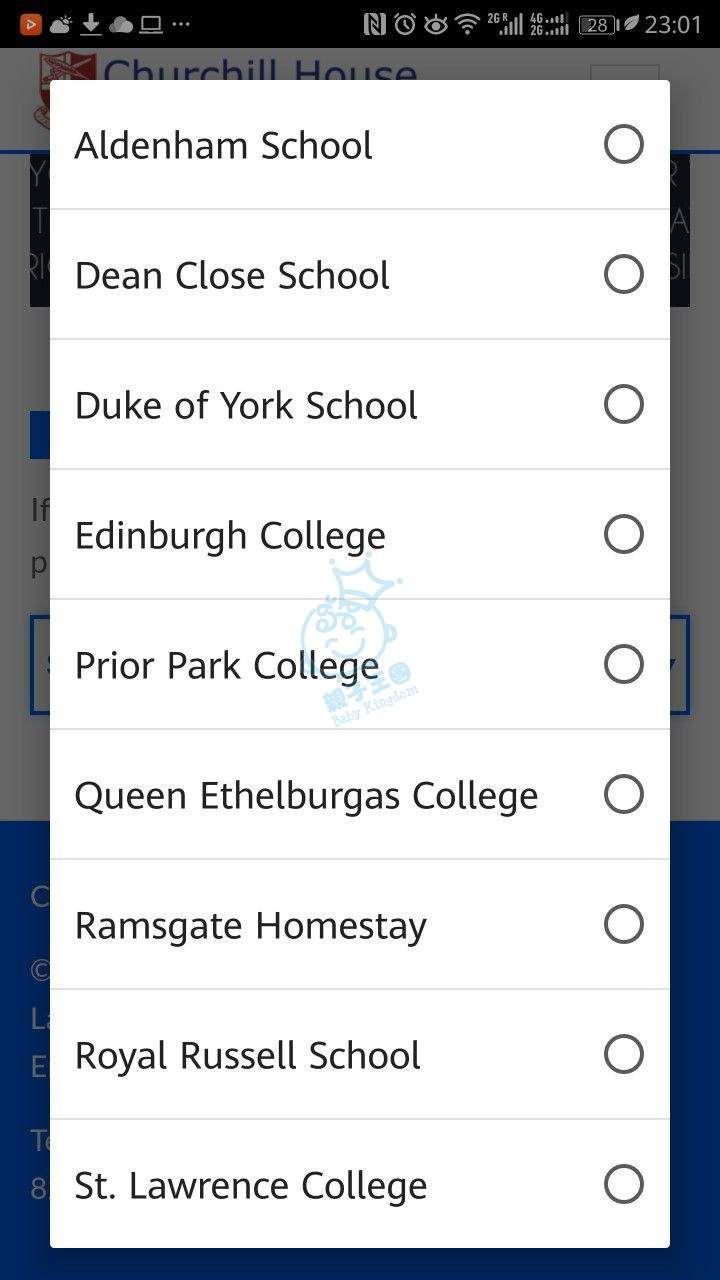
Task: Select Queen Ethelburgas College
Action: pos(360,794)
